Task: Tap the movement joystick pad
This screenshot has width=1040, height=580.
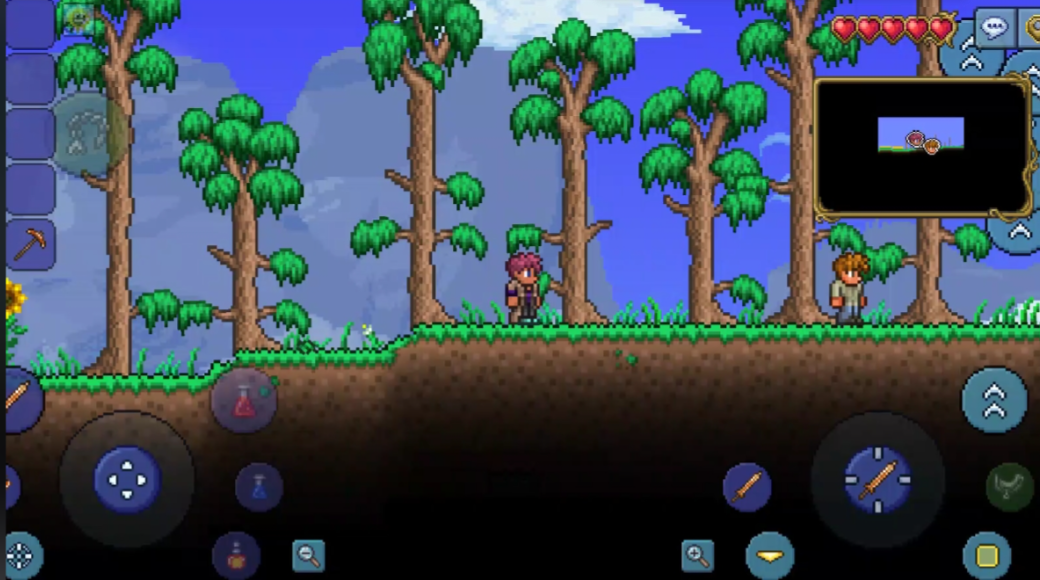Action: (127, 480)
